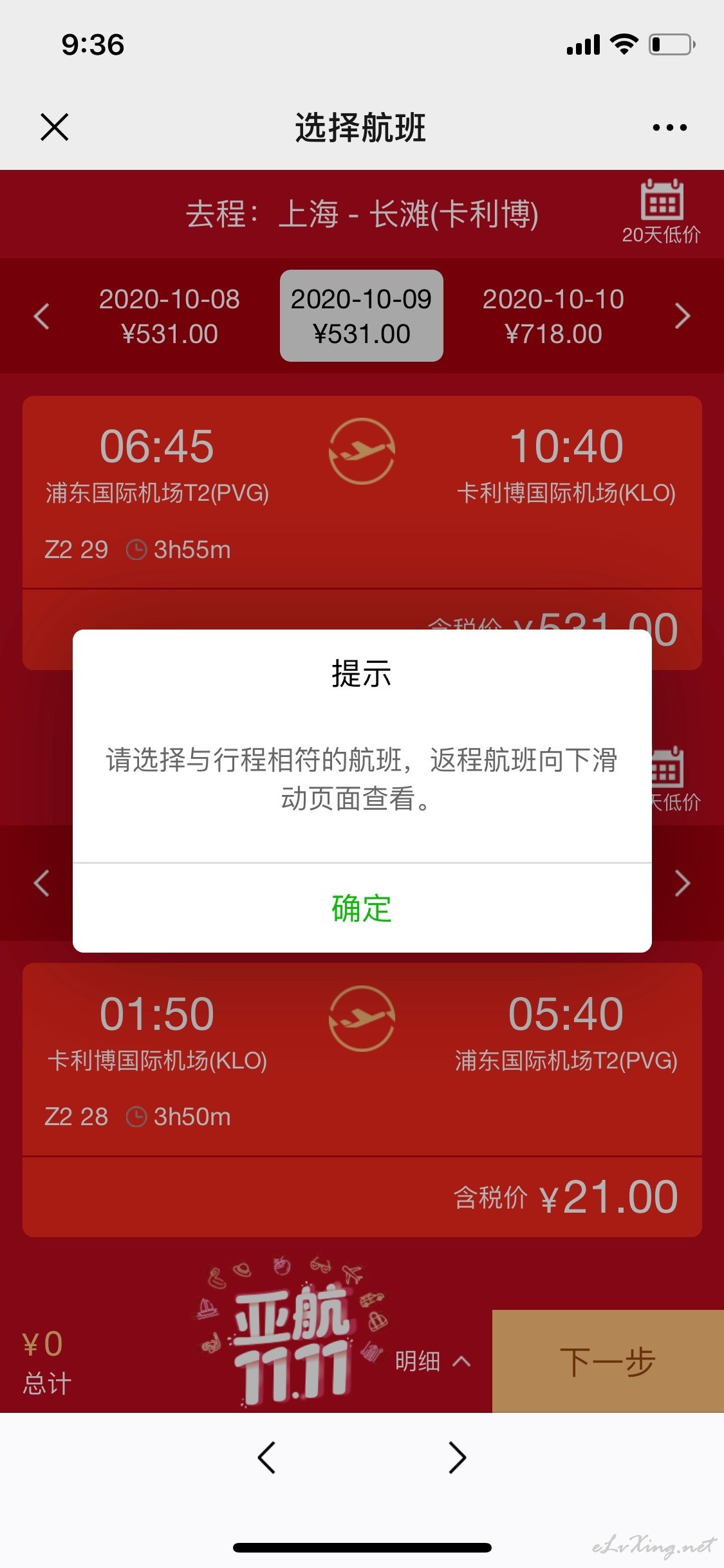Viewport: 724px width, 1568px height.
Task: Select the 2020-10-08 date at ¥531.00
Action: [169, 316]
